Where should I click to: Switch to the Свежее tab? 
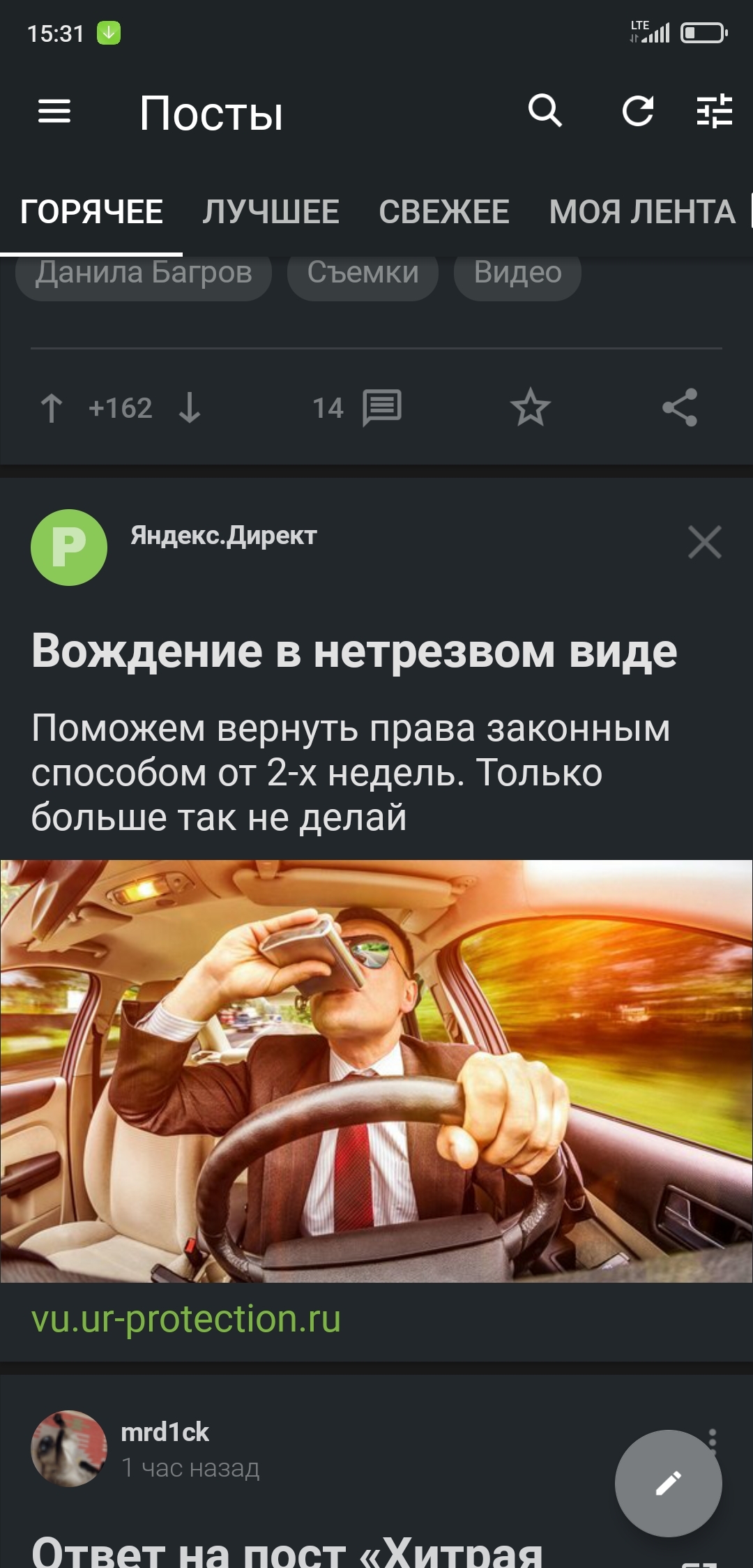pos(443,212)
